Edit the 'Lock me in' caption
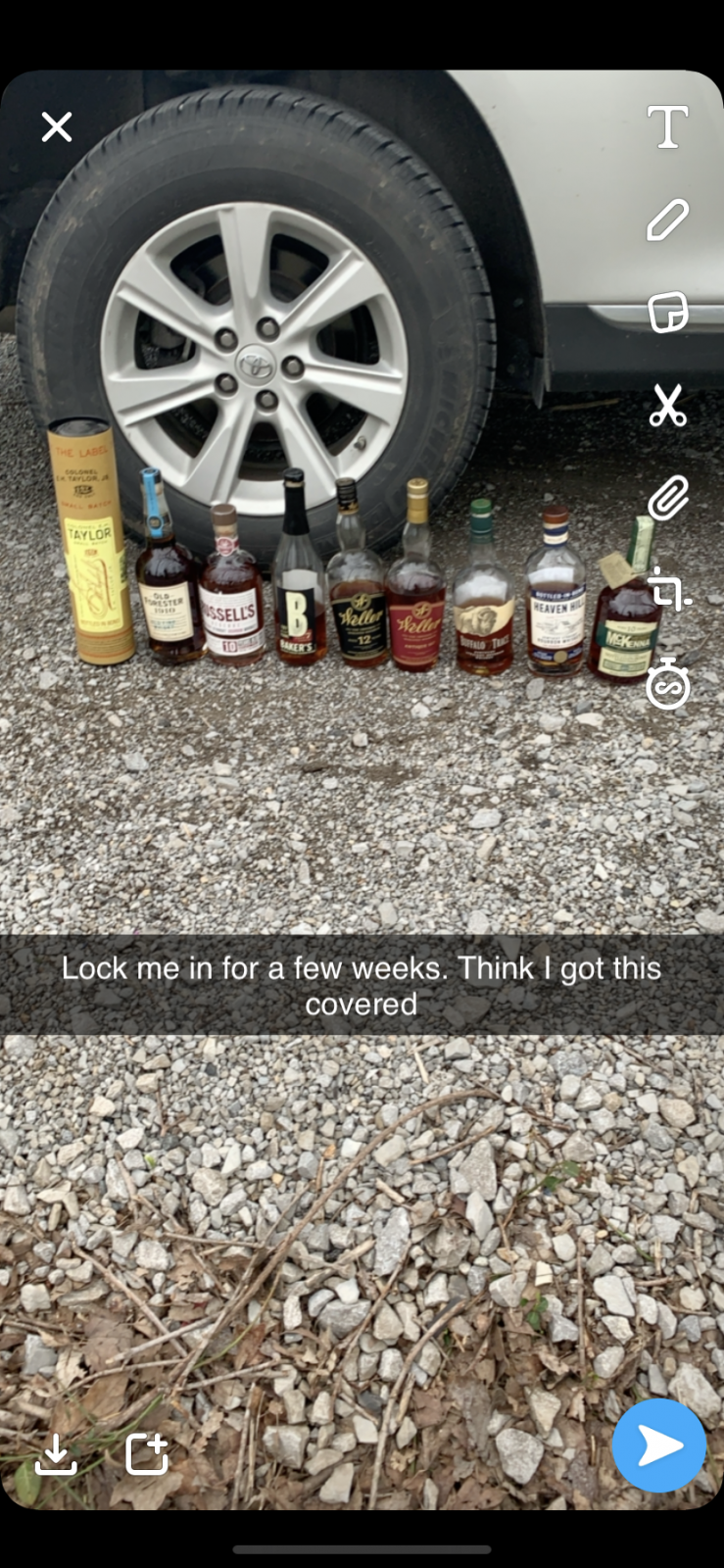The width and height of the screenshot is (724, 1568). (362, 985)
